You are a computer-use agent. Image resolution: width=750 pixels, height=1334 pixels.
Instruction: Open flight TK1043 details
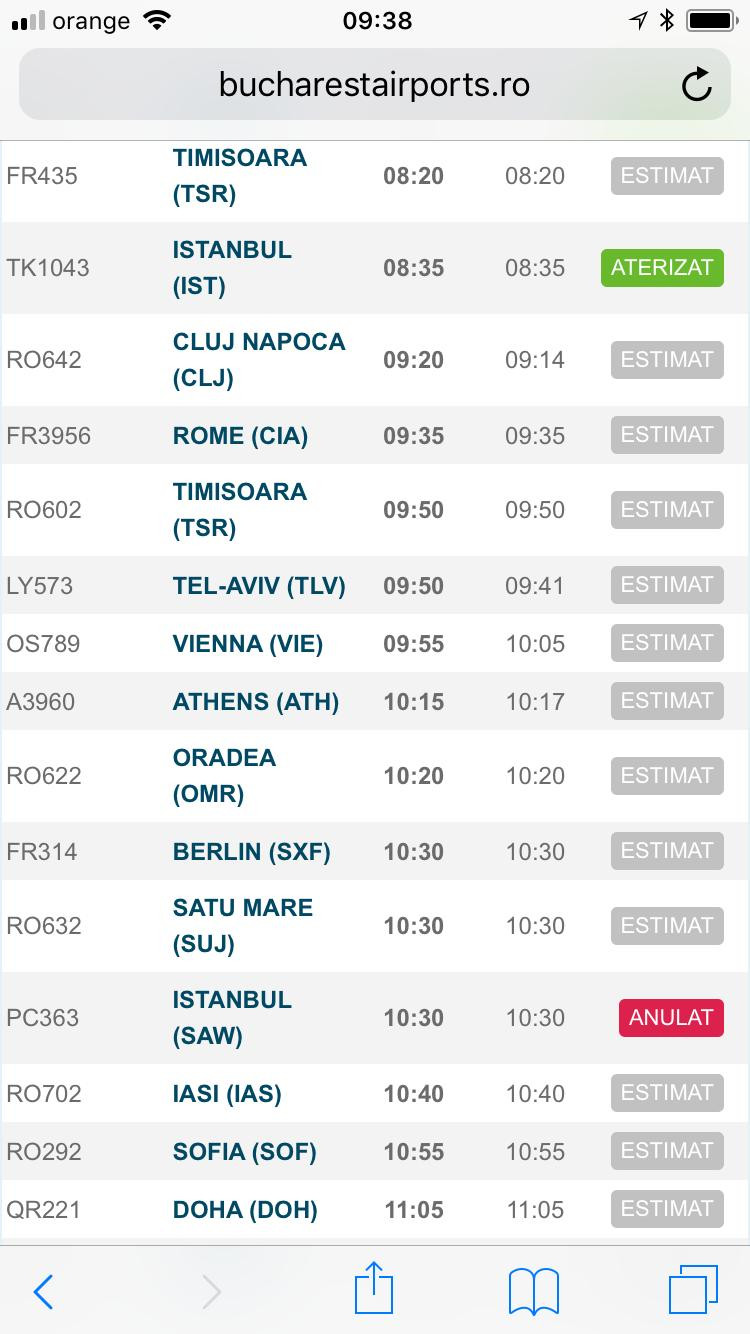point(57,267)
